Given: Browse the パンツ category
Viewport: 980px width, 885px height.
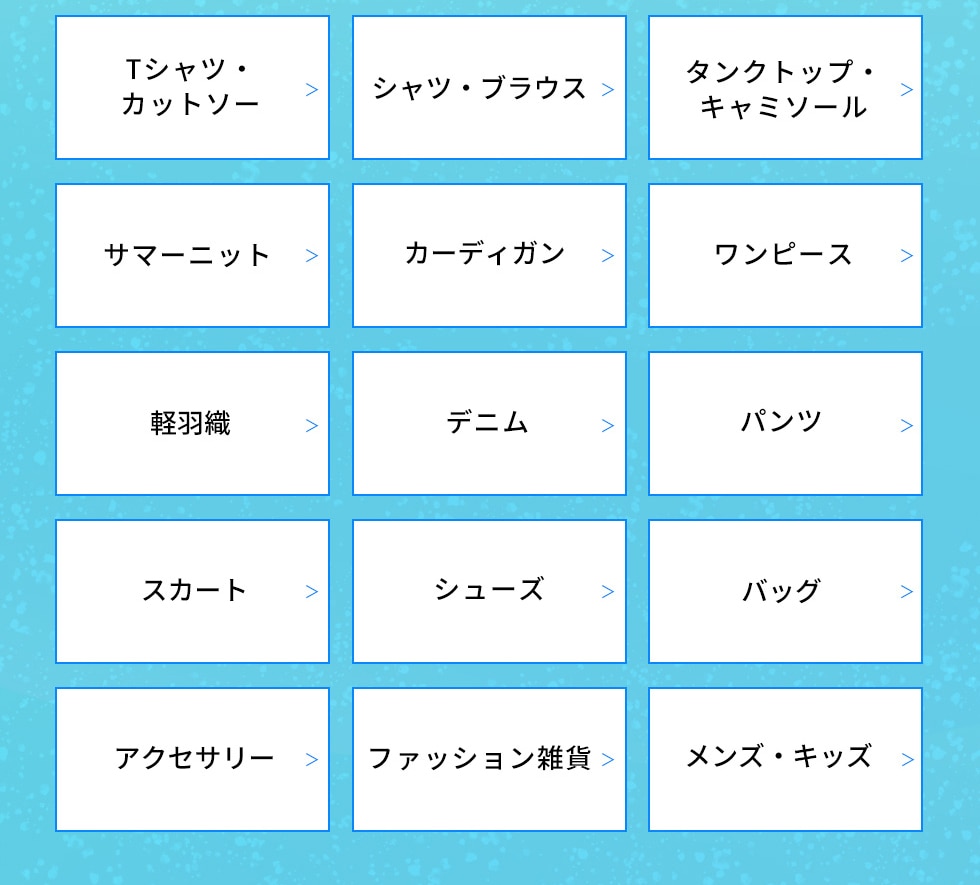Looking at the screenshot, I should pyautogui.click(x=785, y=424).
